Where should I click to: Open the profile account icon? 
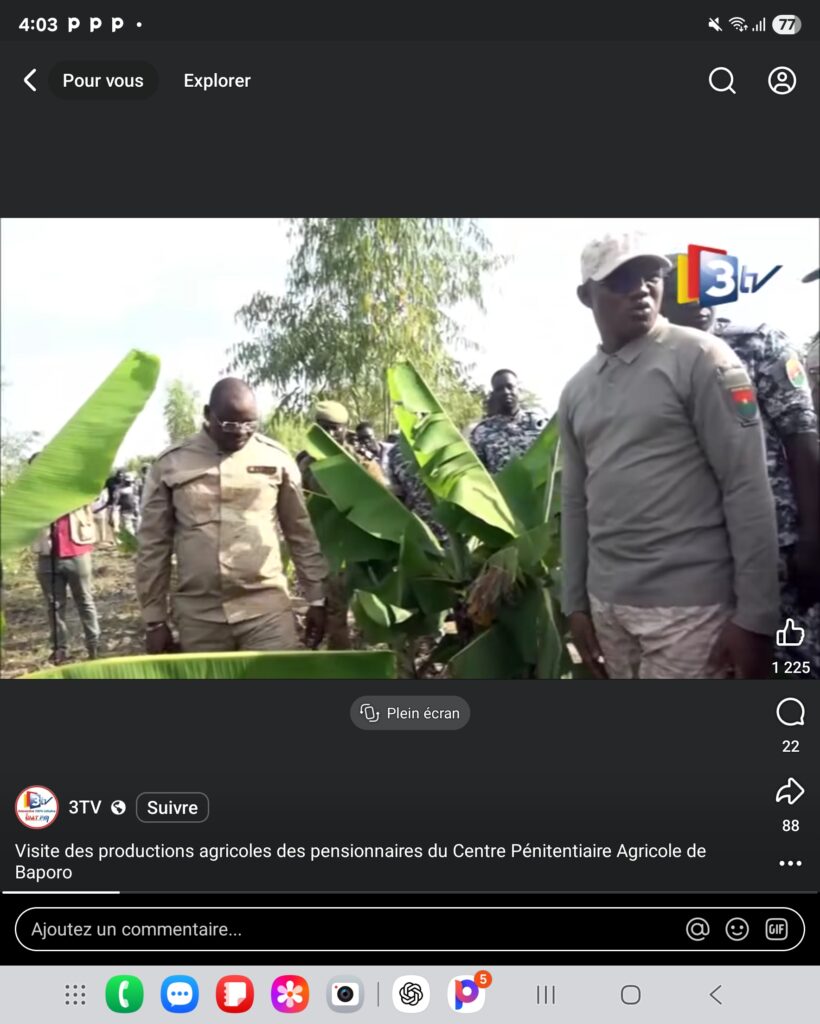pos(782,81)
